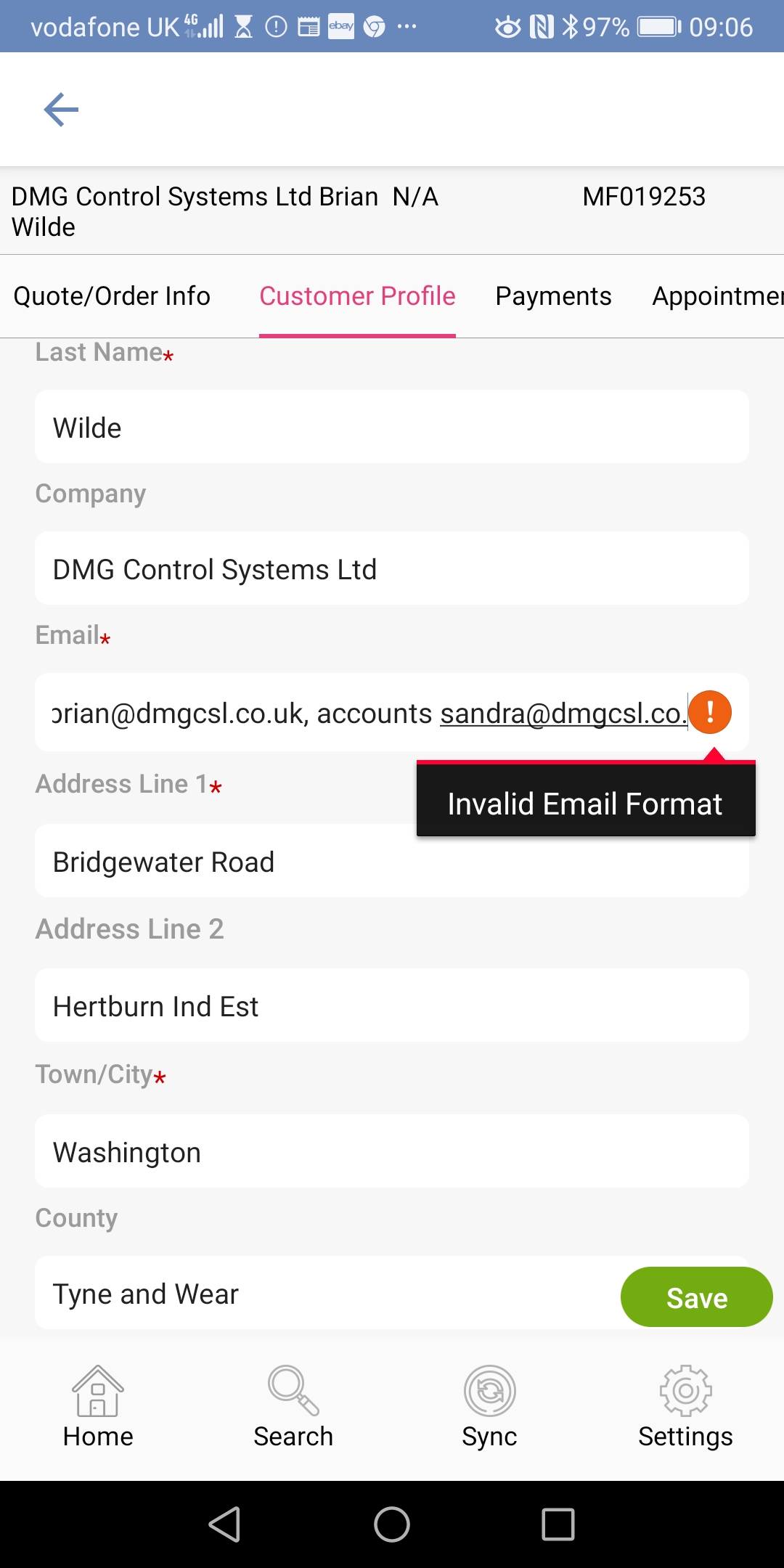Edit the County field

pyautogui.click(x=319, y=1294)
